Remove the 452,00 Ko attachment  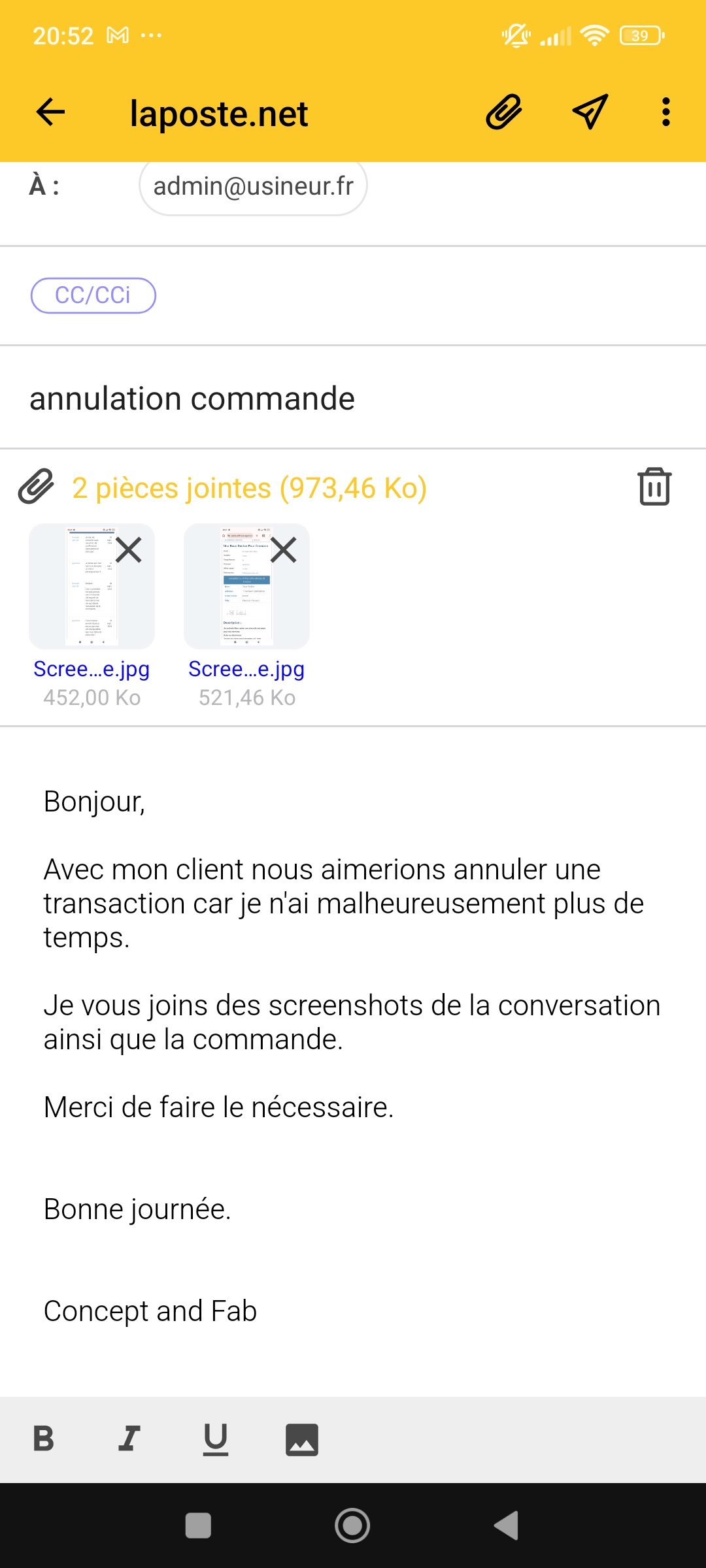point(129,550)
